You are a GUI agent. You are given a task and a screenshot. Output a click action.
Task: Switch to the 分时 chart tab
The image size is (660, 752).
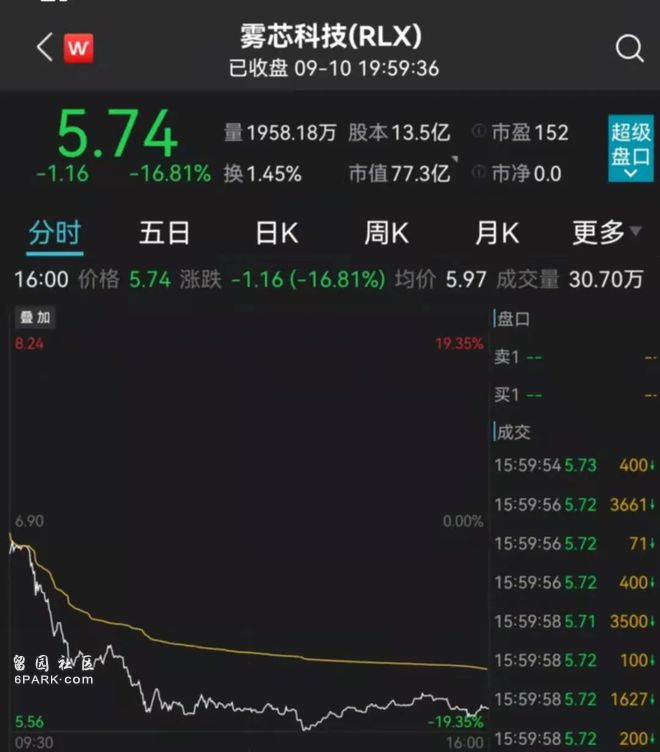point(54,233)
